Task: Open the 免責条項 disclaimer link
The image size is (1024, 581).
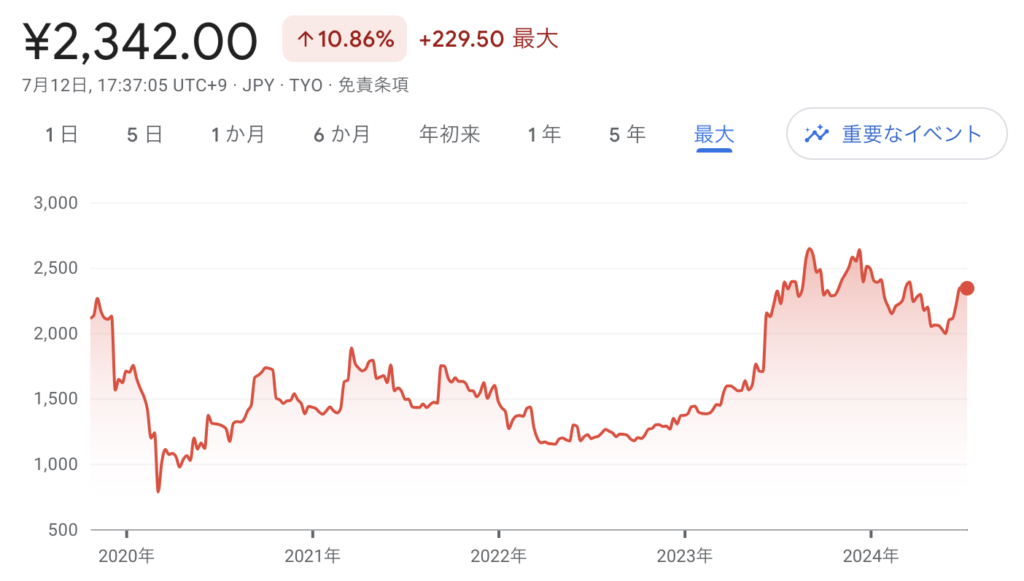Action: pyautogui.click(x=373, y=85)
